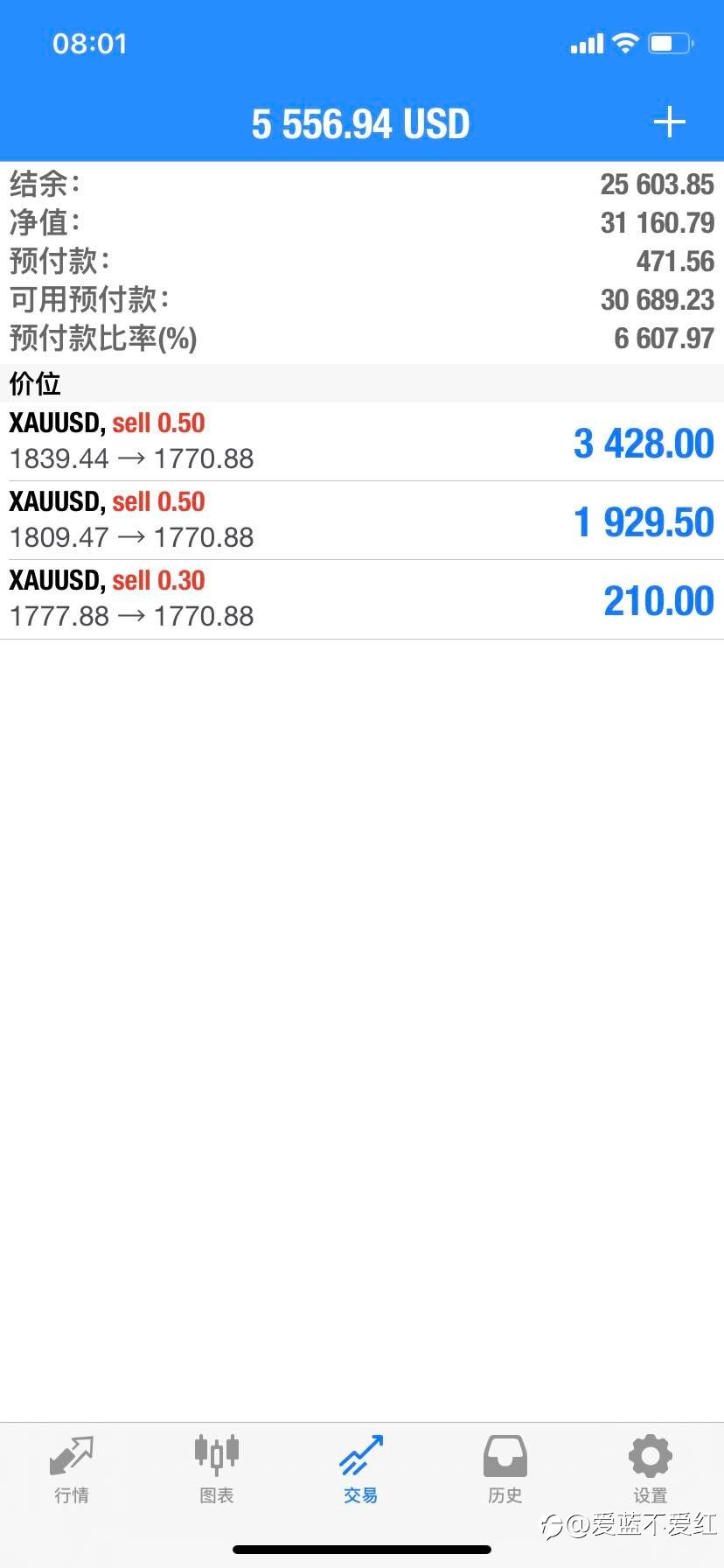724x1568 pixels.
Task: Go to the 历史 history tab
Action: (505, 1470)
